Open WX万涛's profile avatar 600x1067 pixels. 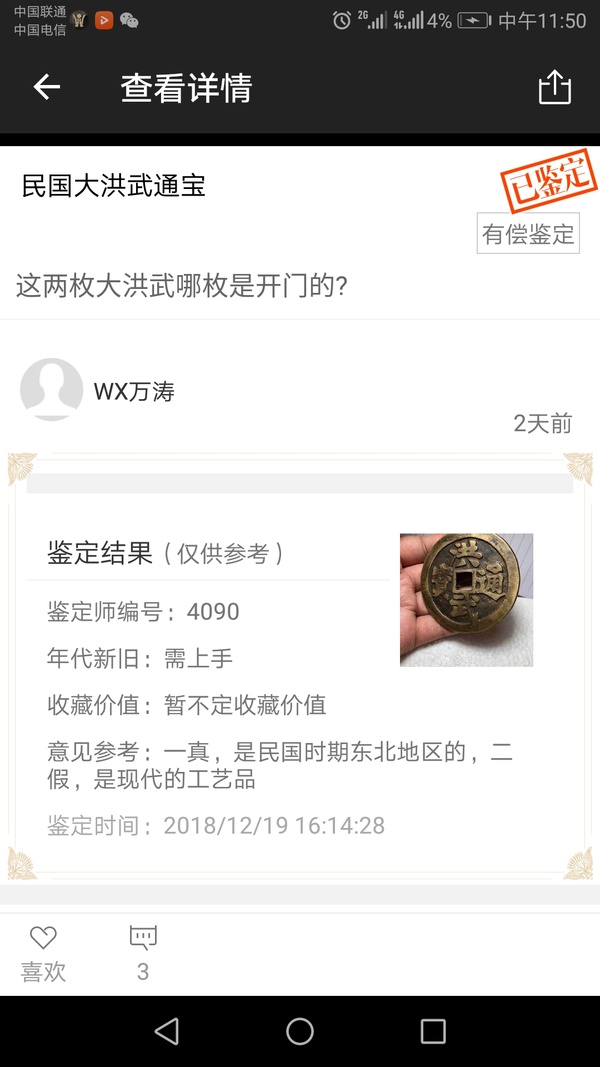click(x=52, y=389)
